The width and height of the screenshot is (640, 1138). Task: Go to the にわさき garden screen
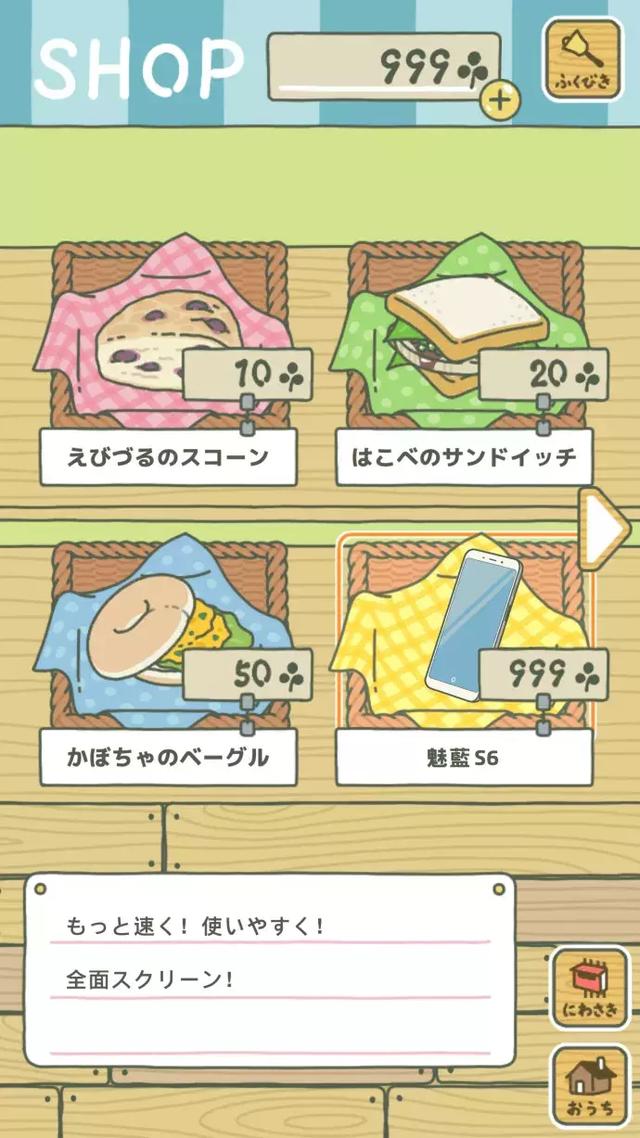coord(590,987)
